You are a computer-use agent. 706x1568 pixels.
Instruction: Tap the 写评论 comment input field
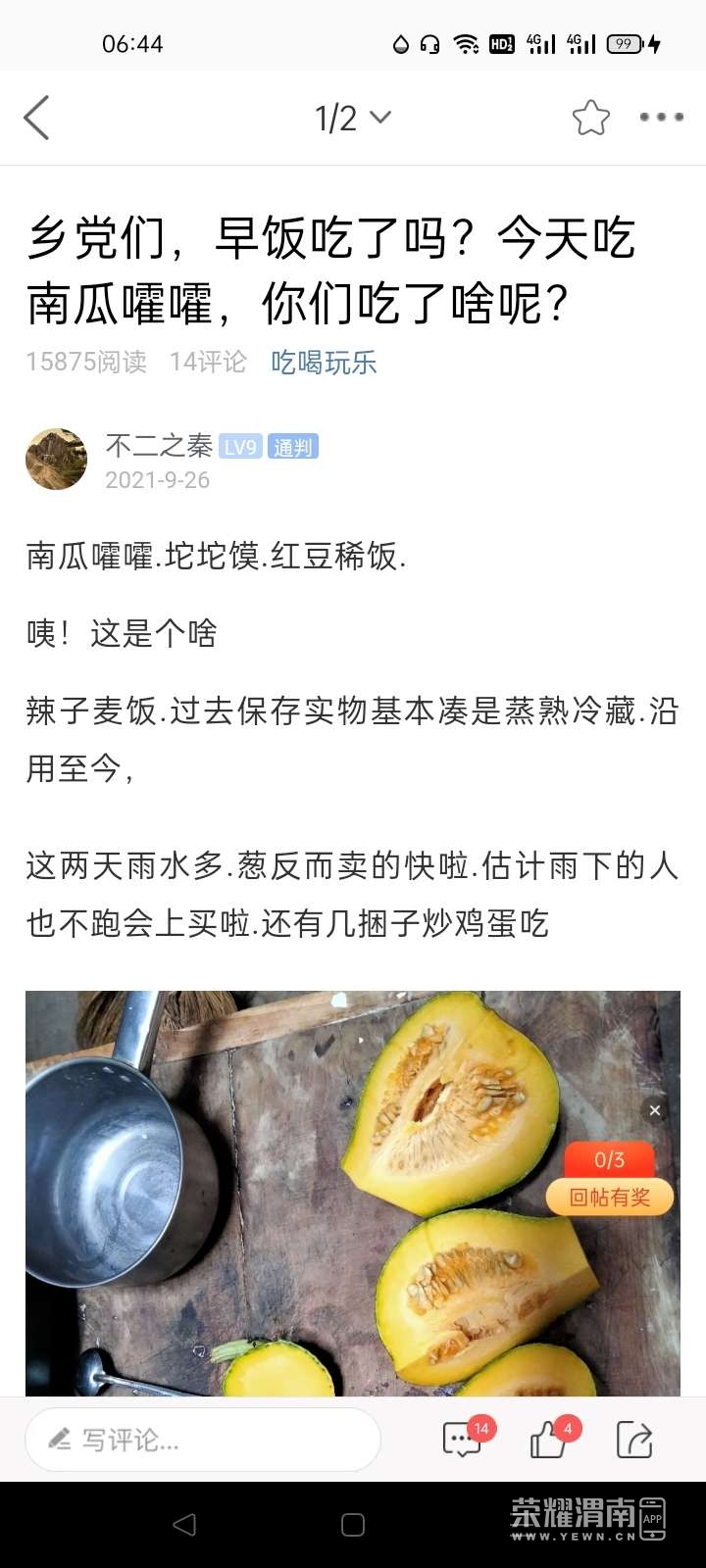tap(202, 1440)
